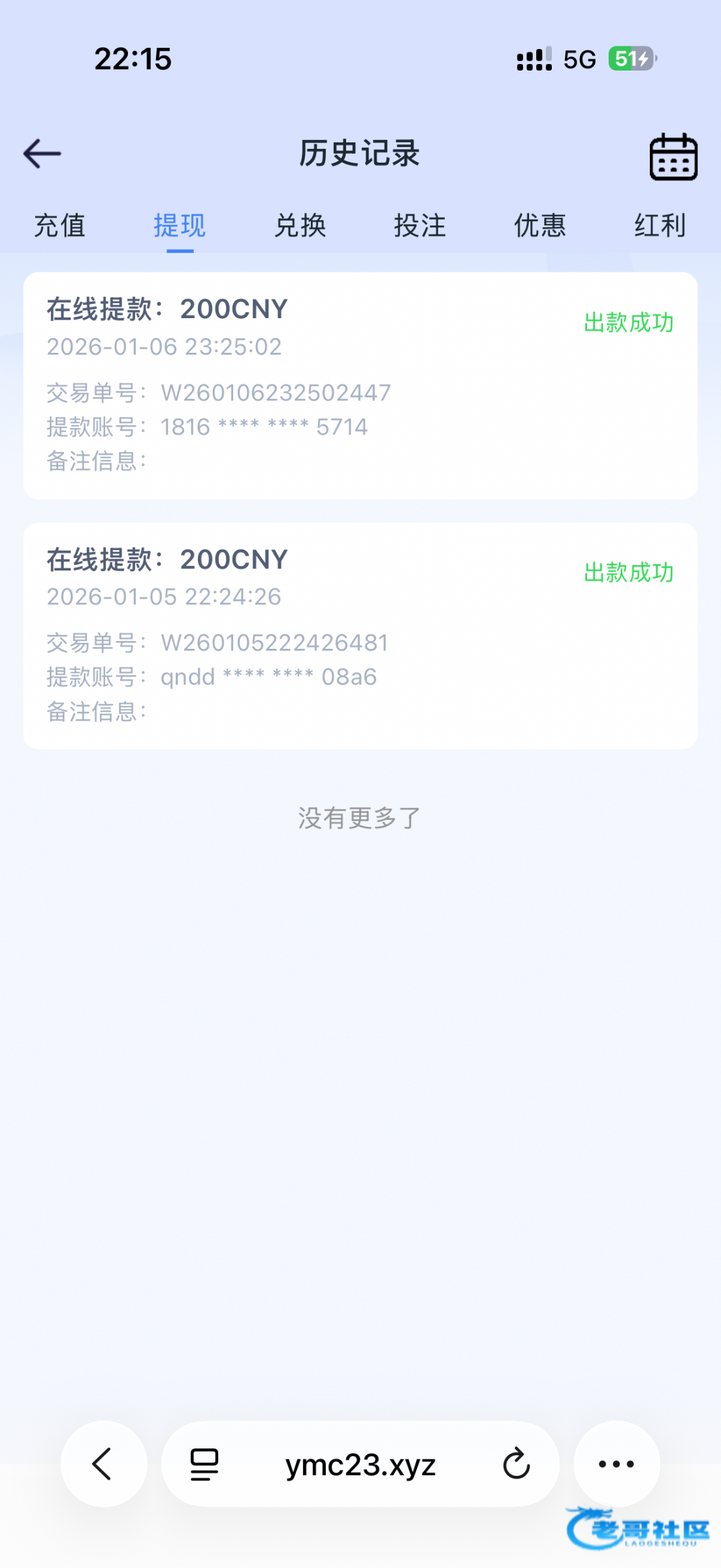The height and width of the screenshot is (1568, 721).
Task: Switch to the 充值 tab
Action: pos(60,226)
